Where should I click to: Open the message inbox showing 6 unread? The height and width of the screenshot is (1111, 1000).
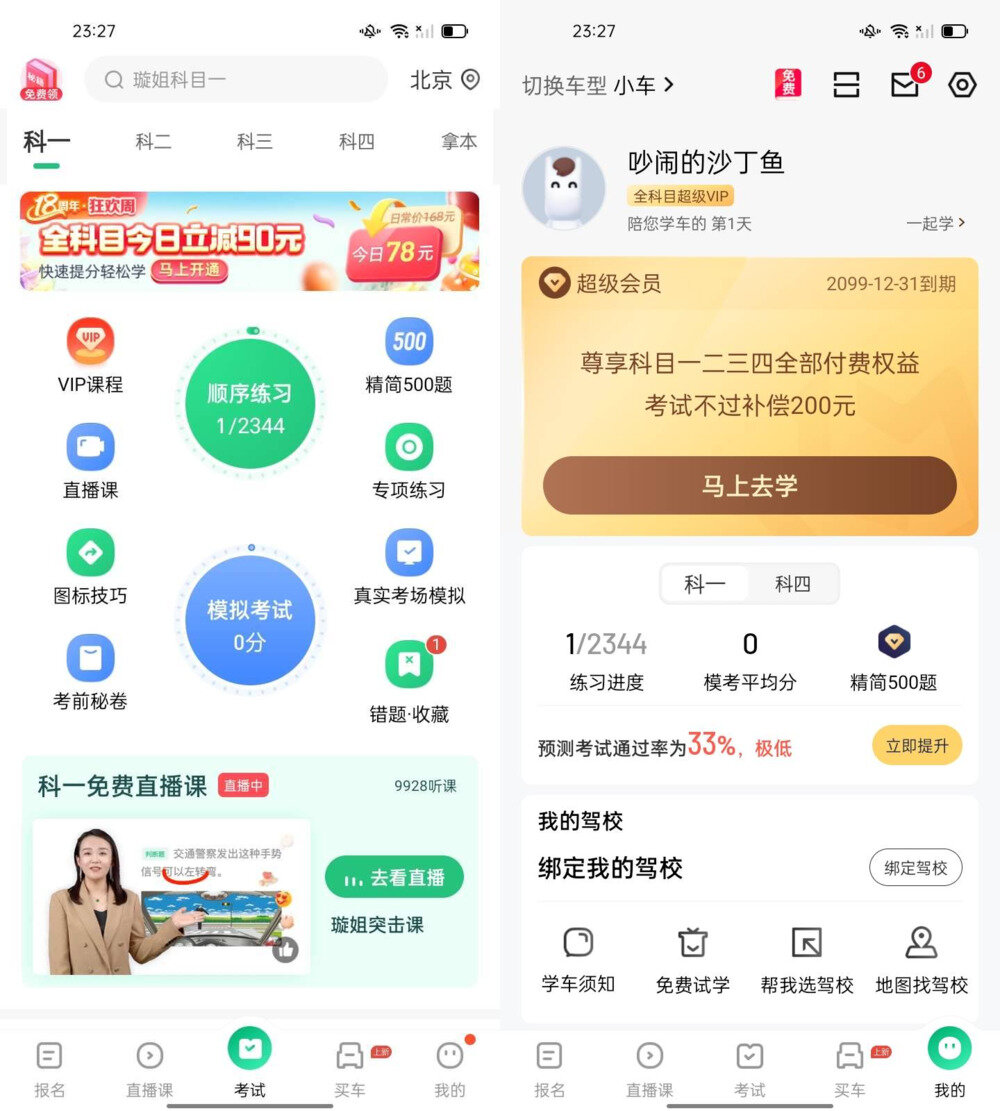[x=905, y=85]
